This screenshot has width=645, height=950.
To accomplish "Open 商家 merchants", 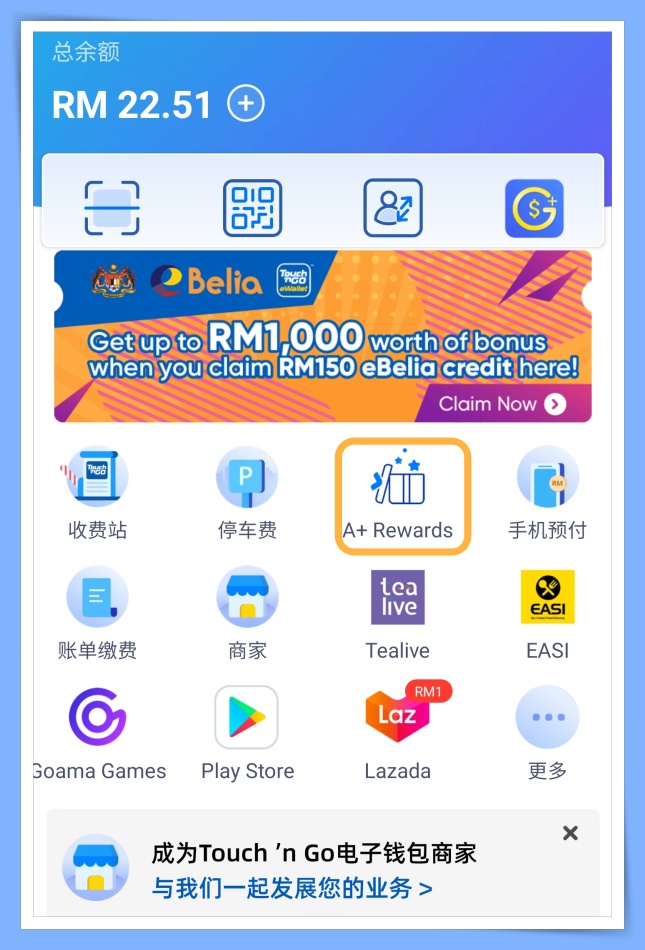I will tap(247, 614).
